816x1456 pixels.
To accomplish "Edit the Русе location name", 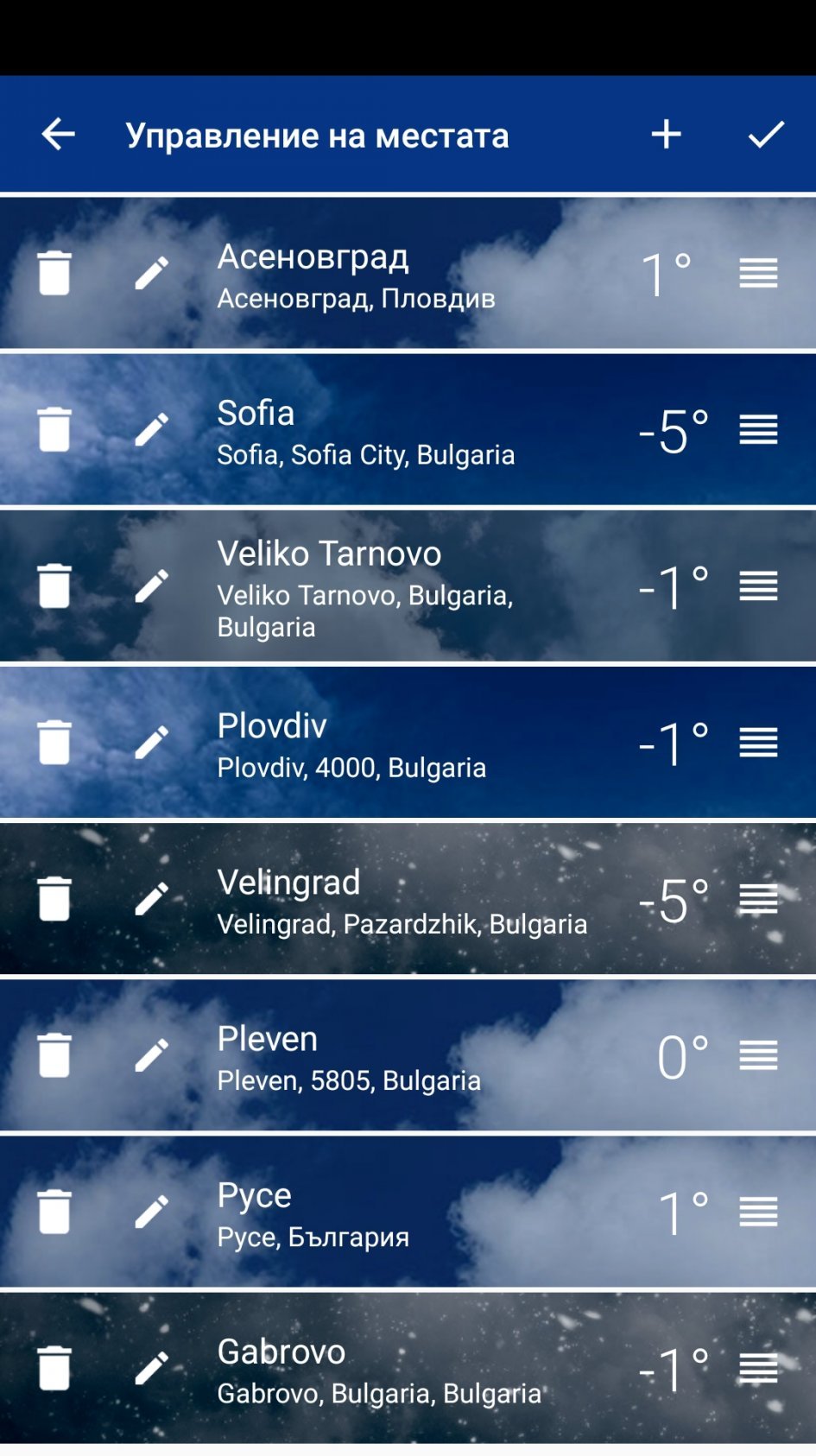I will (x=151, y=1212).
